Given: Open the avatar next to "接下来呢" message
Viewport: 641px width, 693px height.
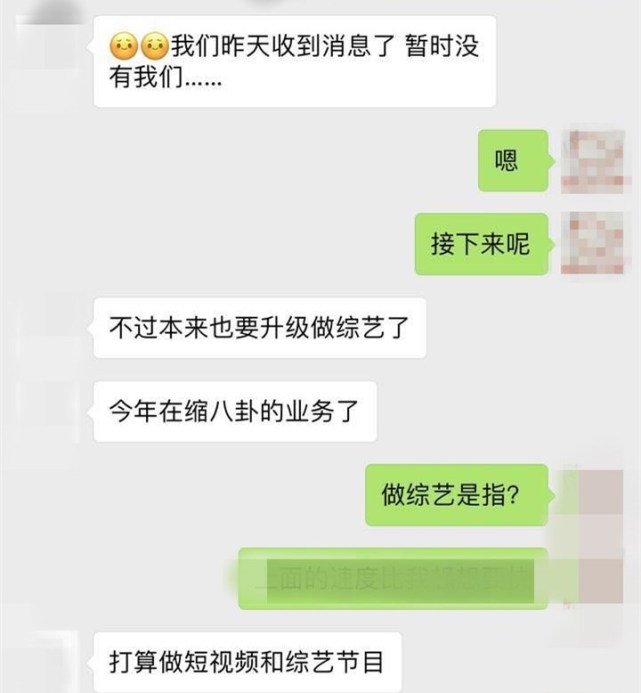Looking at the screenshot, I should pos(595,244).
